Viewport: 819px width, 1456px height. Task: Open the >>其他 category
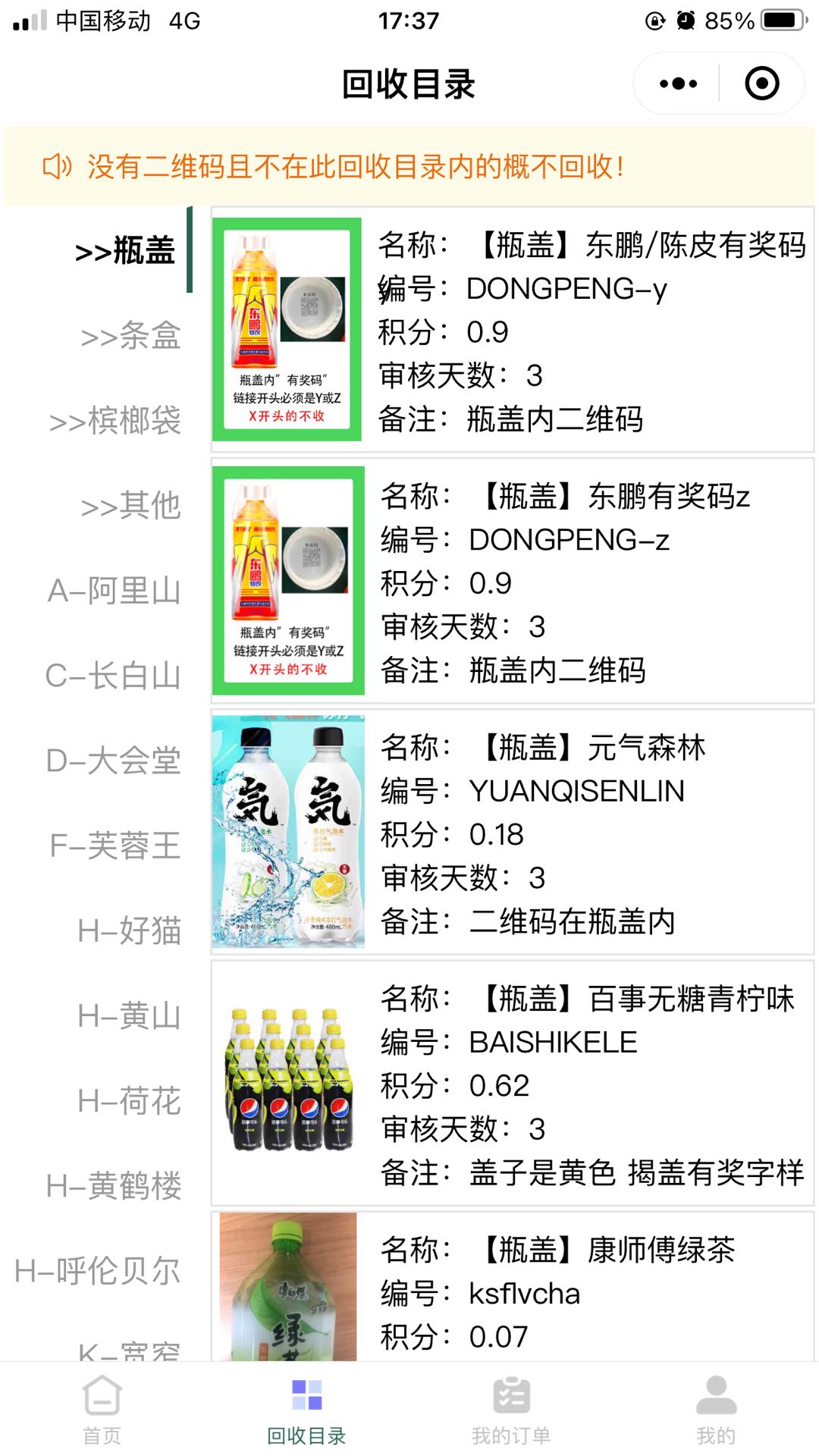coord(130,505)
